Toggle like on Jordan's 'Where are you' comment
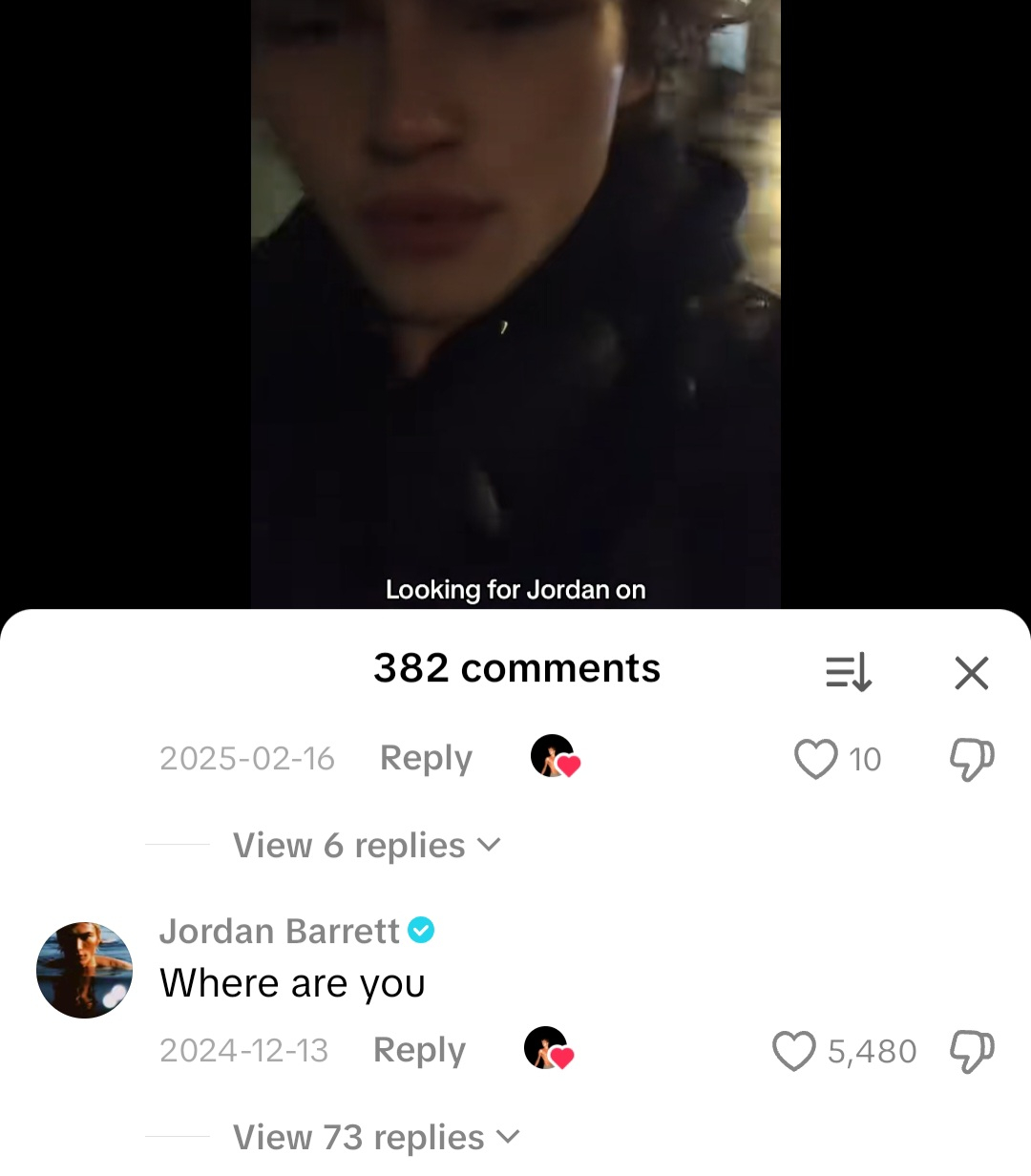The image size is (1031, 1176). click(x=796, y=1050)
